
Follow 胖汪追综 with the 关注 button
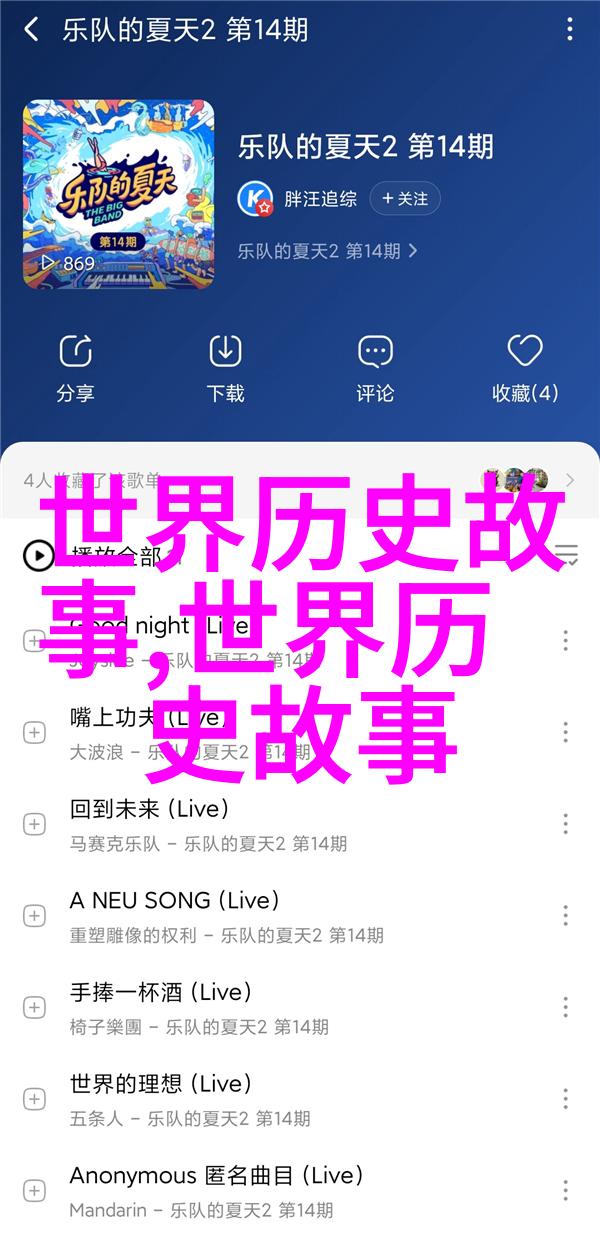click(404, 199)
